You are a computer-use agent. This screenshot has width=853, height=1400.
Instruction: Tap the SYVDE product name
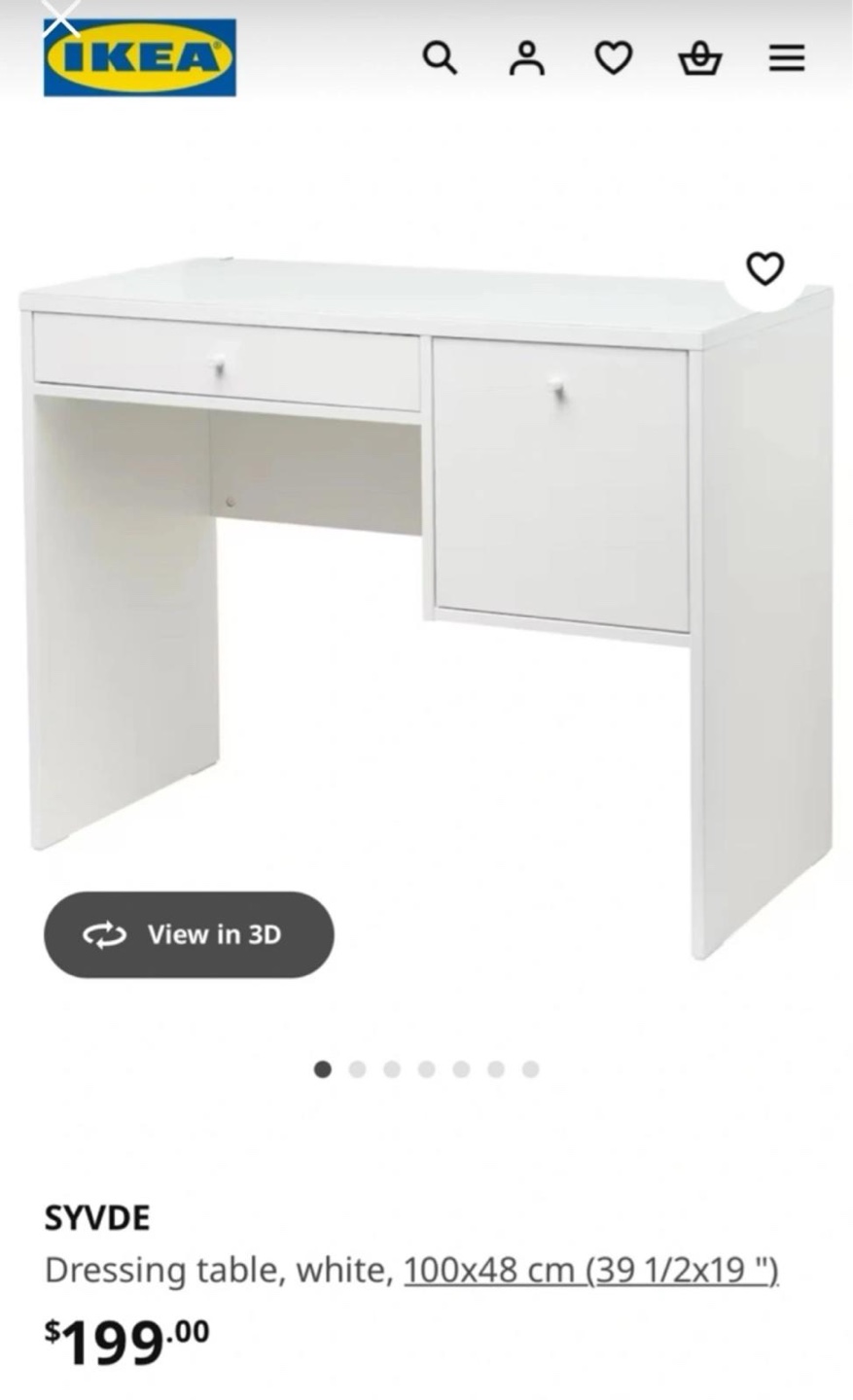click(x=98, y=1217)
